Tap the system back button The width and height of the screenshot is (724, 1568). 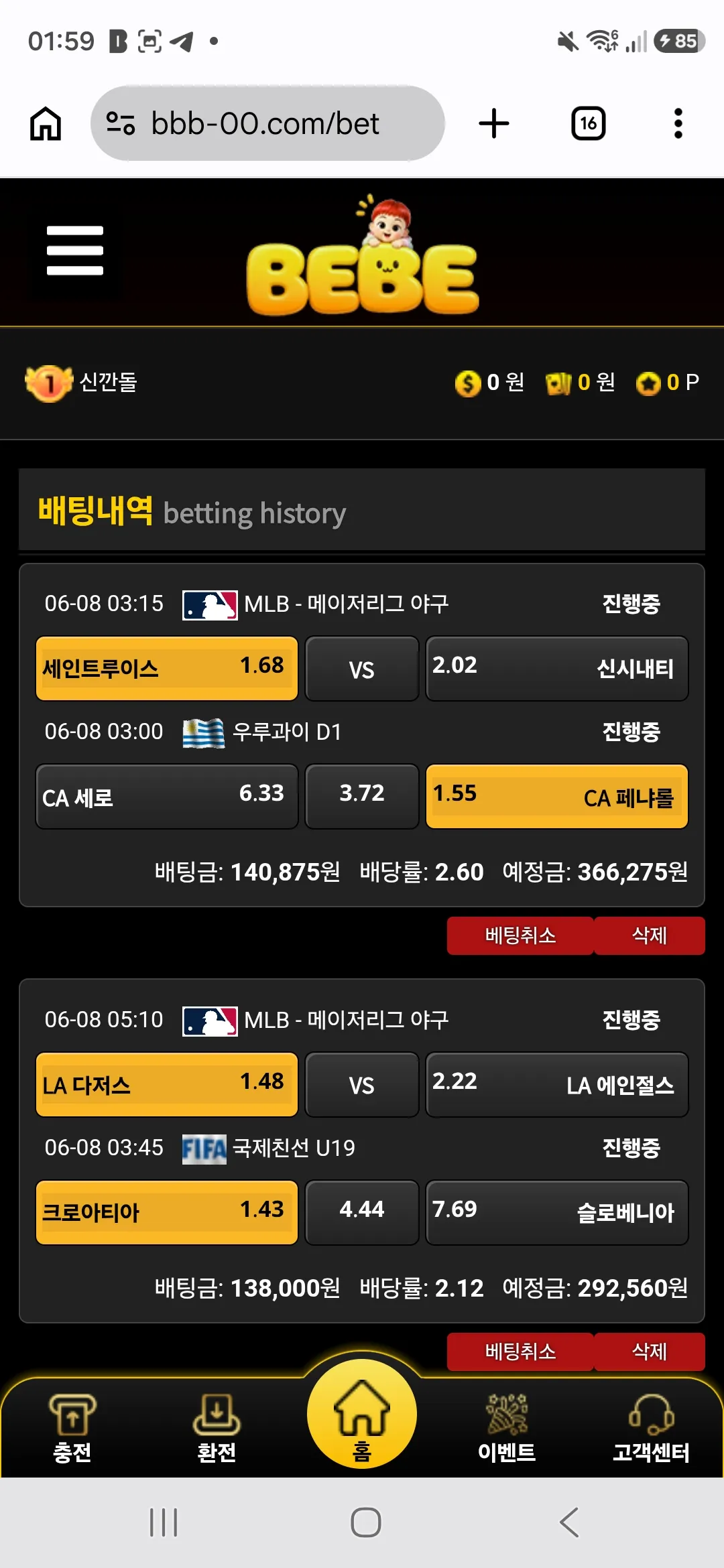[x=569, y=1522]
